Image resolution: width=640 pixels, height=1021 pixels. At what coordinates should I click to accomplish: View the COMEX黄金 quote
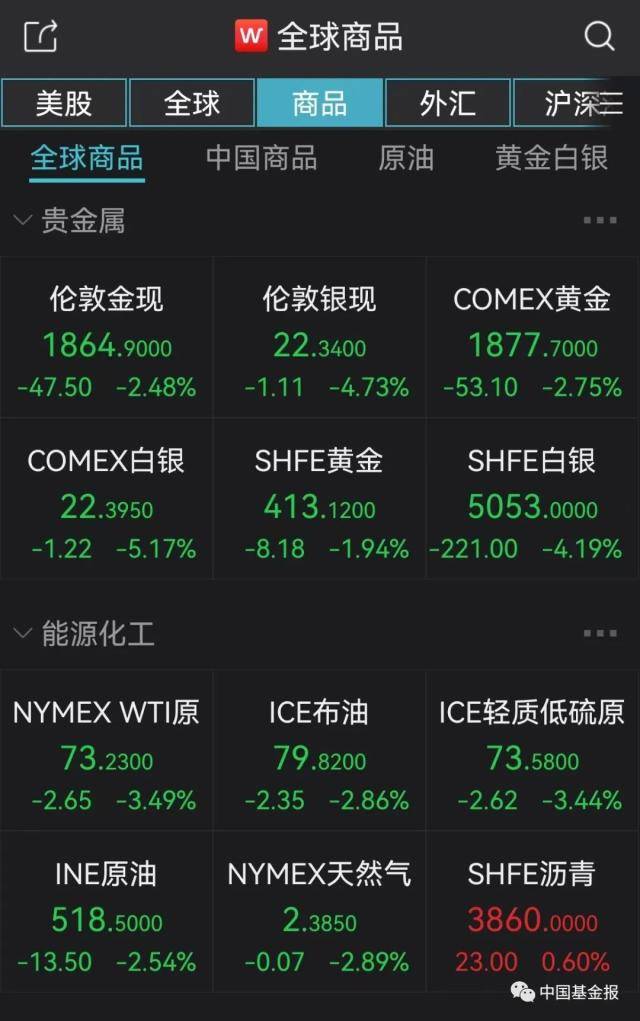pyautogui.click(x=532, y=340)
